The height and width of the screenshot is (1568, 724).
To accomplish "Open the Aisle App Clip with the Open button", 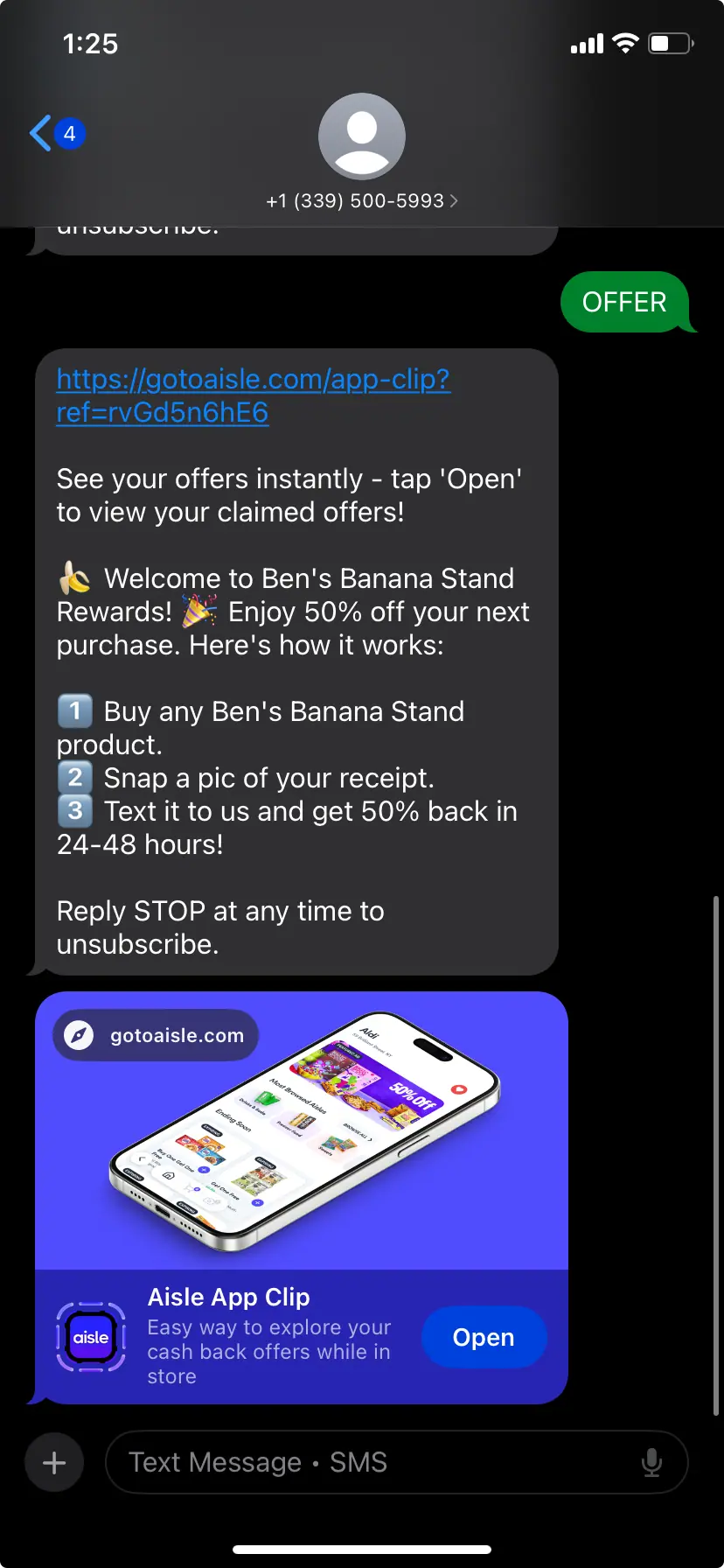I will pos(484,1337).
